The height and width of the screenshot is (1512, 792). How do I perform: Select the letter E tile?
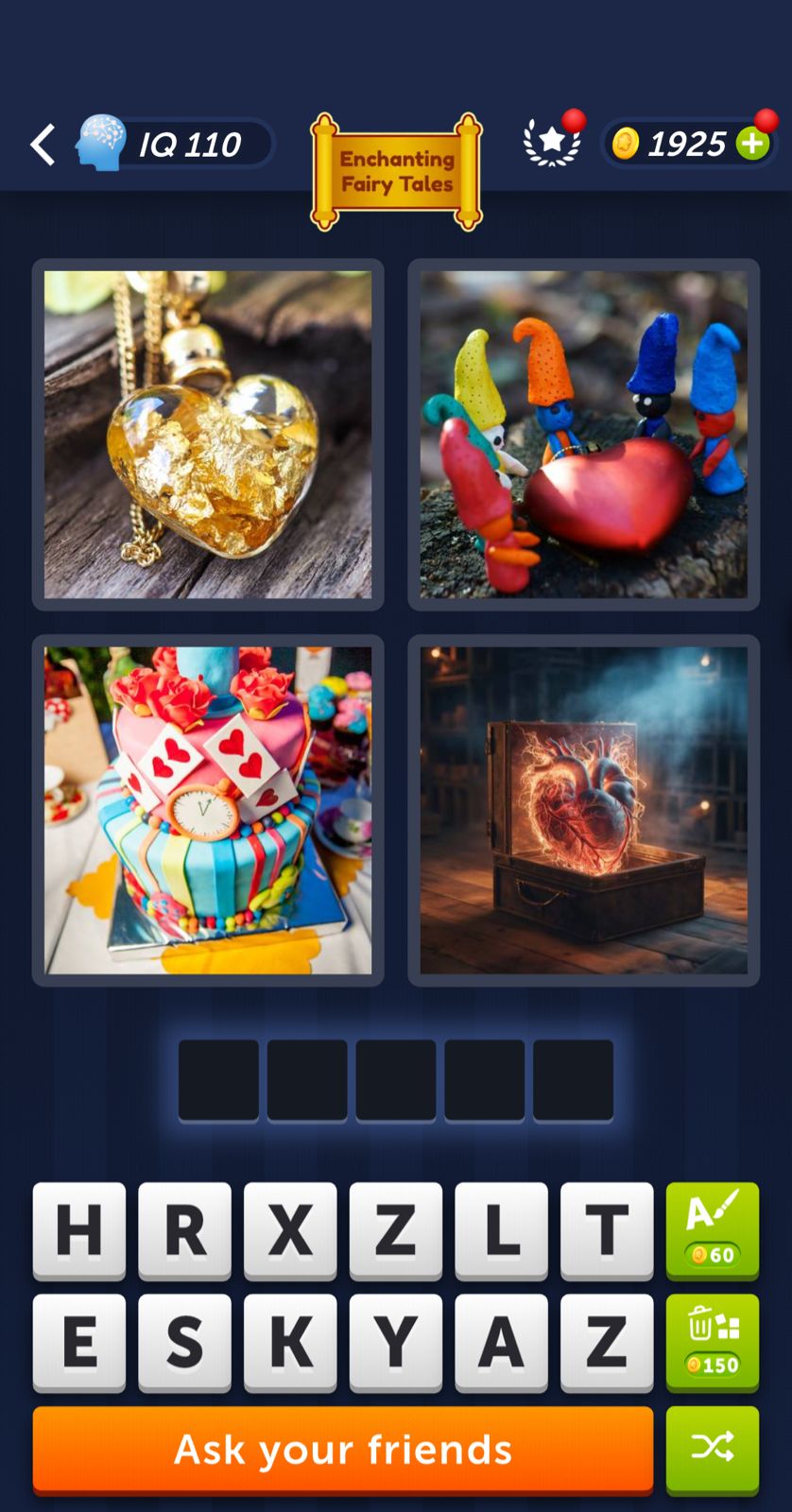click(79, 1341)
